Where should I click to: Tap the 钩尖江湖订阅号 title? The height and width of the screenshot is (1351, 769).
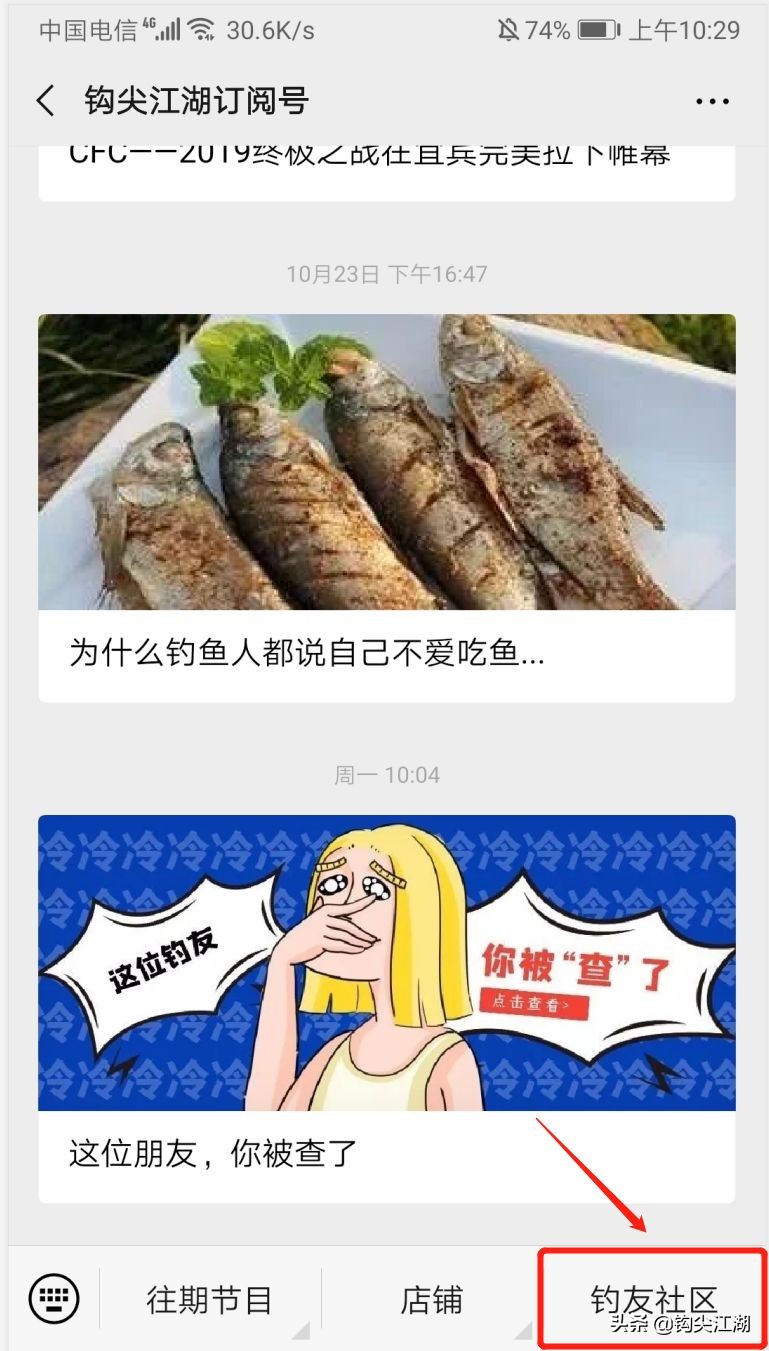tap(196, 101)
